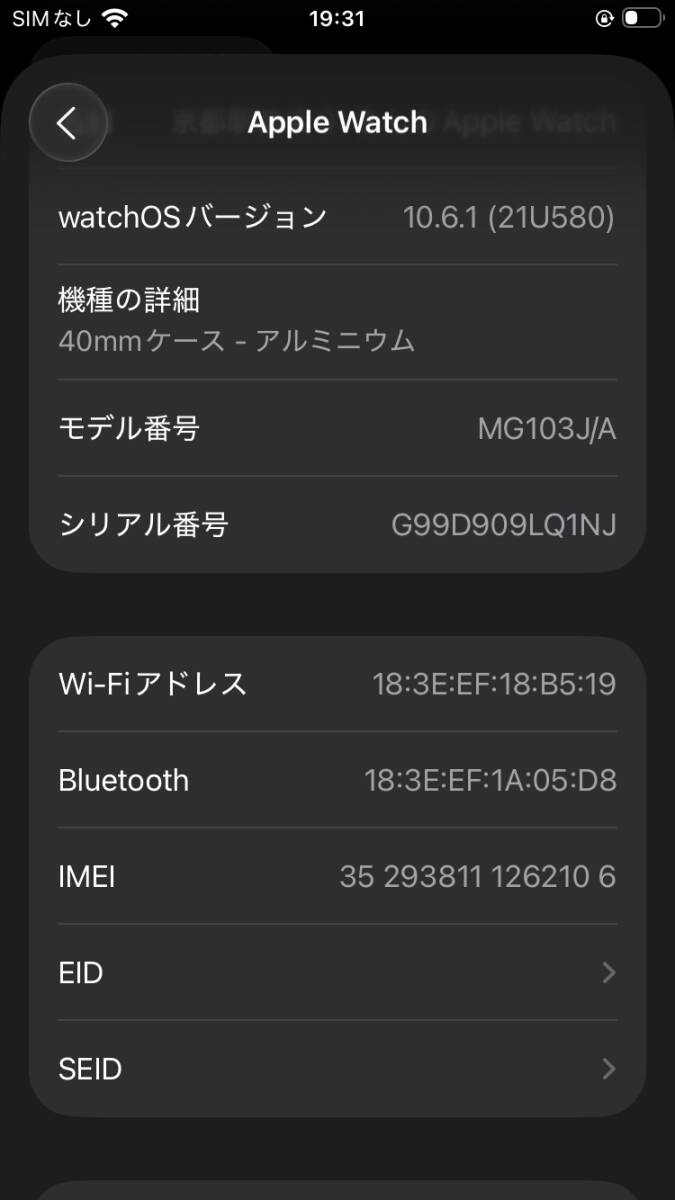
Task: Go back from the Apple Watch details
Action: tap(67, 123)
